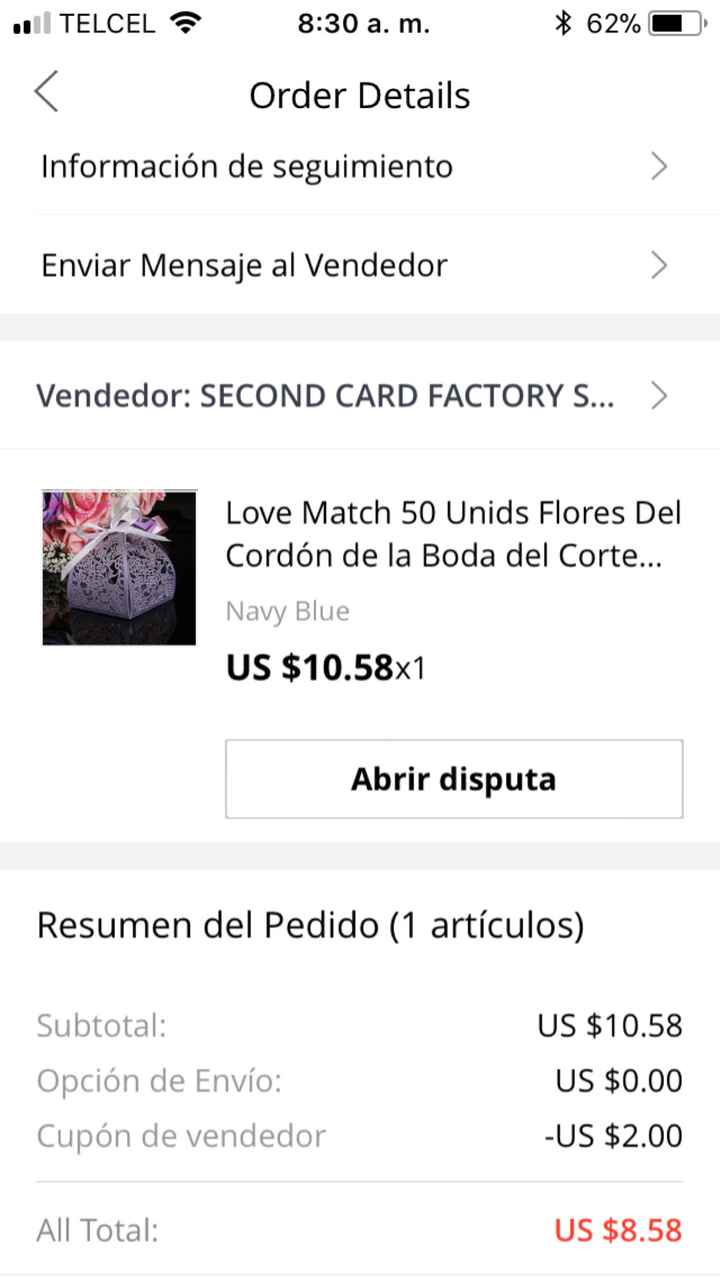Screen dimensions: 720x1277
Task: Open the Love Match product title link
Action: coord(453,533)
